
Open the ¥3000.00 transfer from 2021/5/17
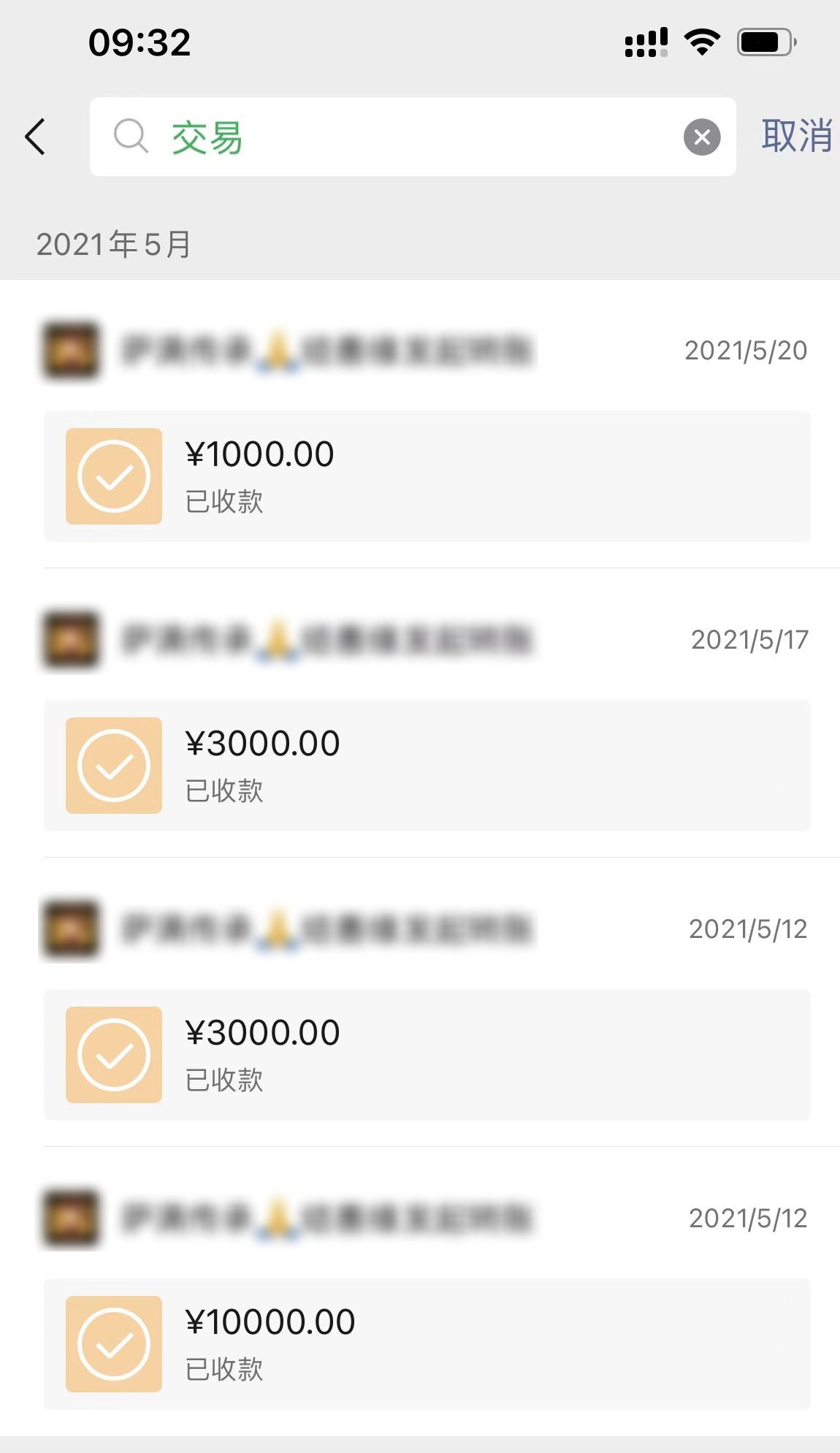coord(427,766)
